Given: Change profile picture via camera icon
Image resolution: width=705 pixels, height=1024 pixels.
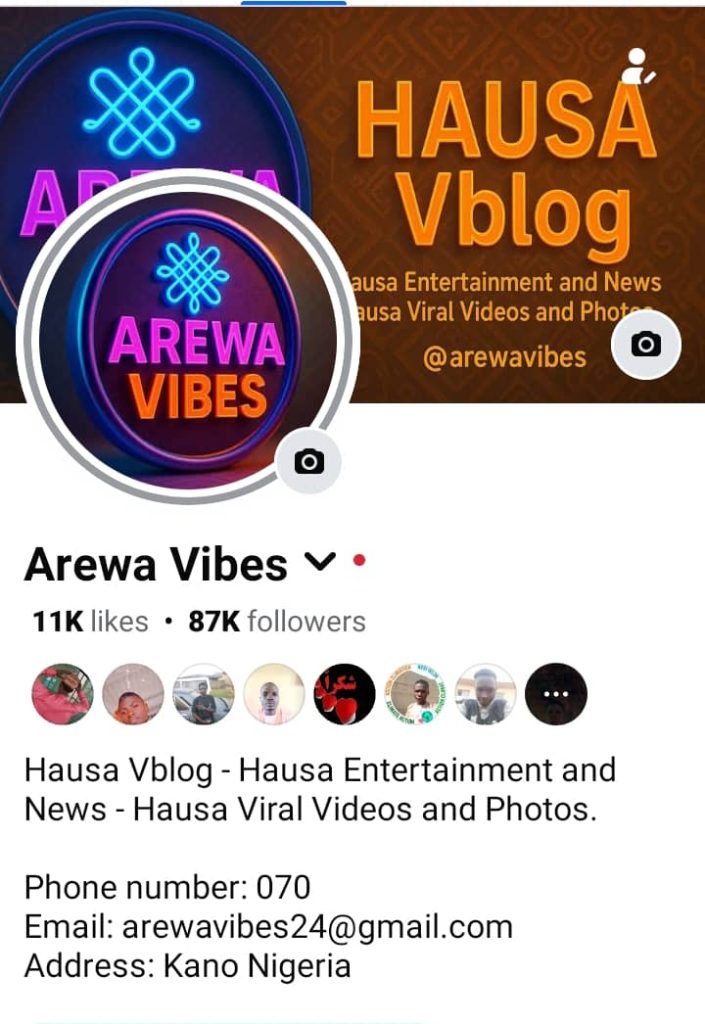Looking at the screenshot, I should (x=309, y=461).
